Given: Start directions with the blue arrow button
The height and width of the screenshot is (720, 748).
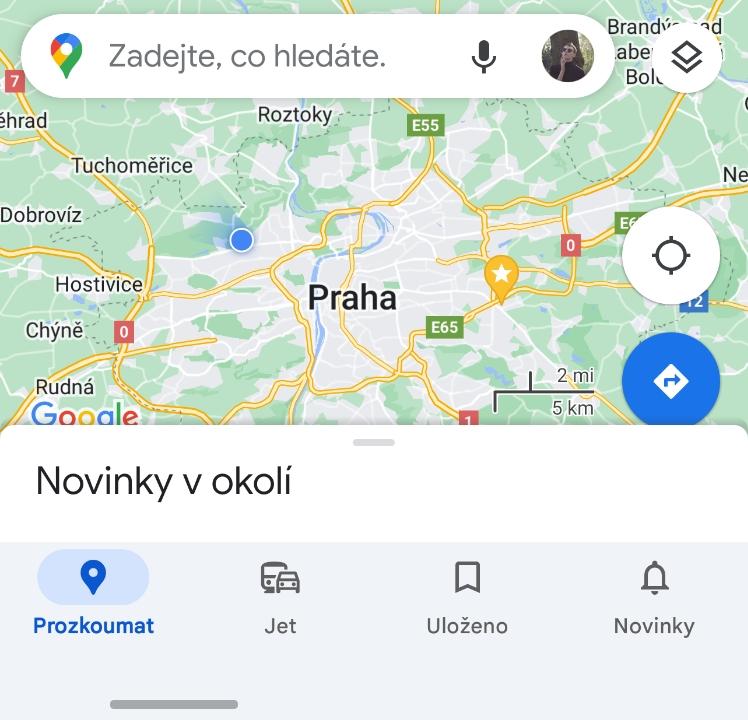Looking at the screenshot, I should pyautogui.click(x=671, y=381).
